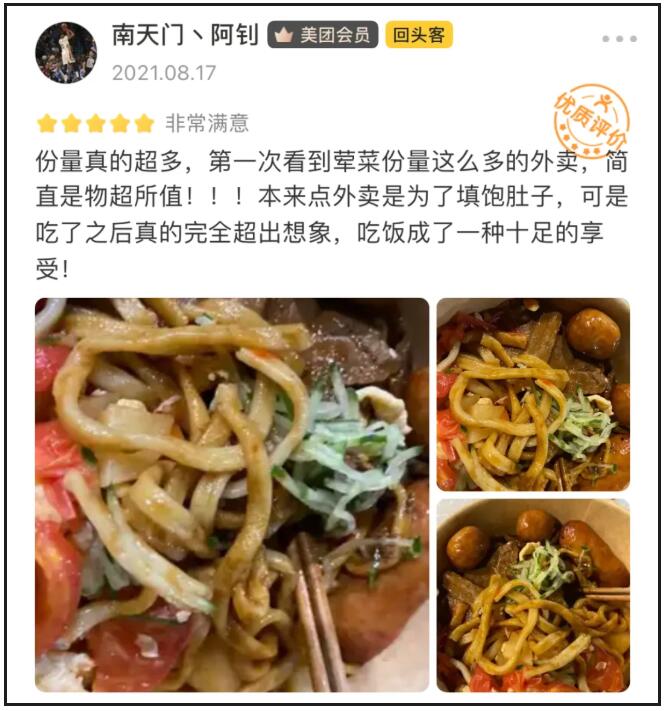View the bottom-right food photo in the review
Image resolution: width=665 pixels, height=711 pixels.
click(533, 595)
